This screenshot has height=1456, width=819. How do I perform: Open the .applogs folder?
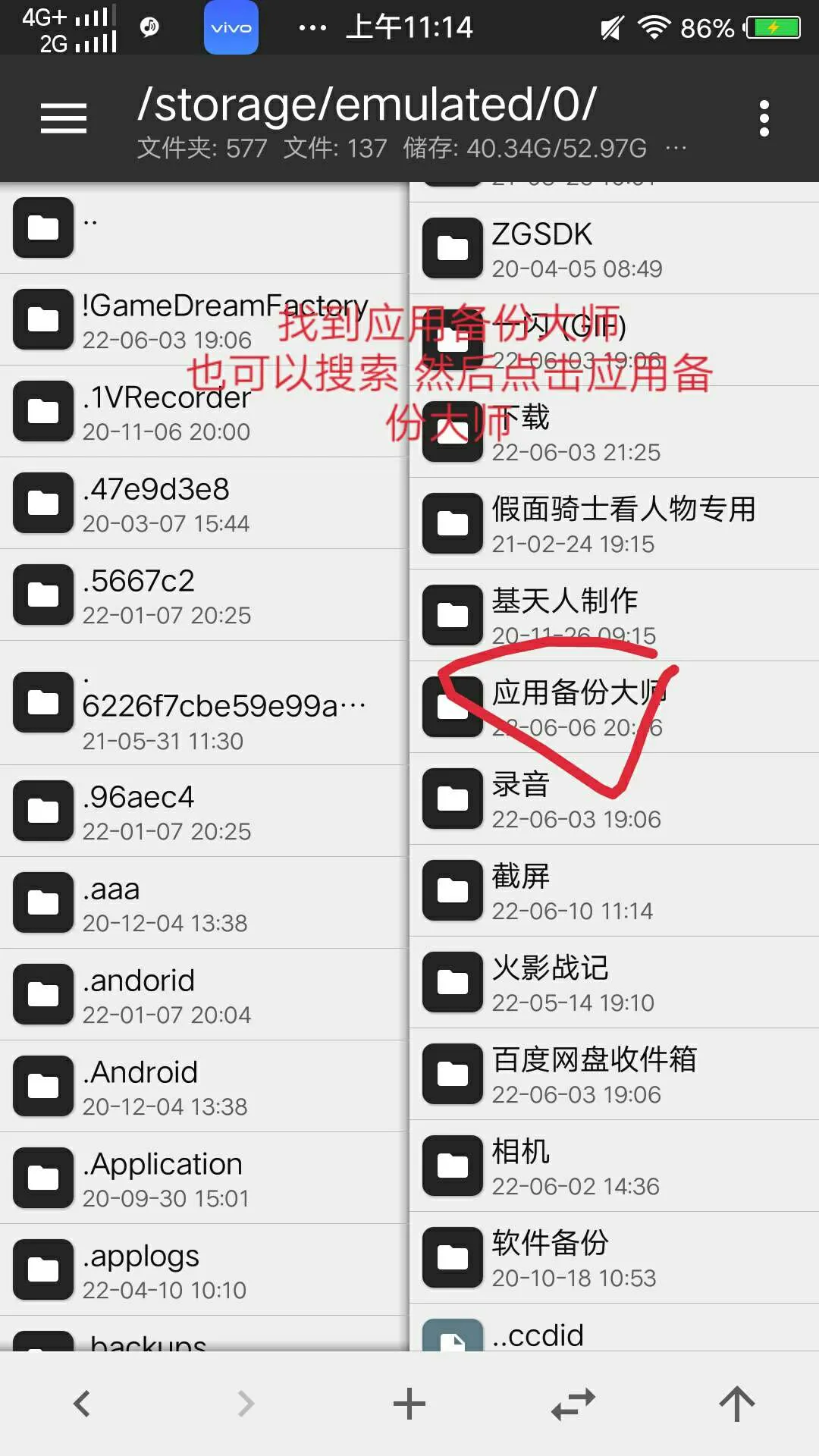pyautogui.click(x=203, y=1270)
